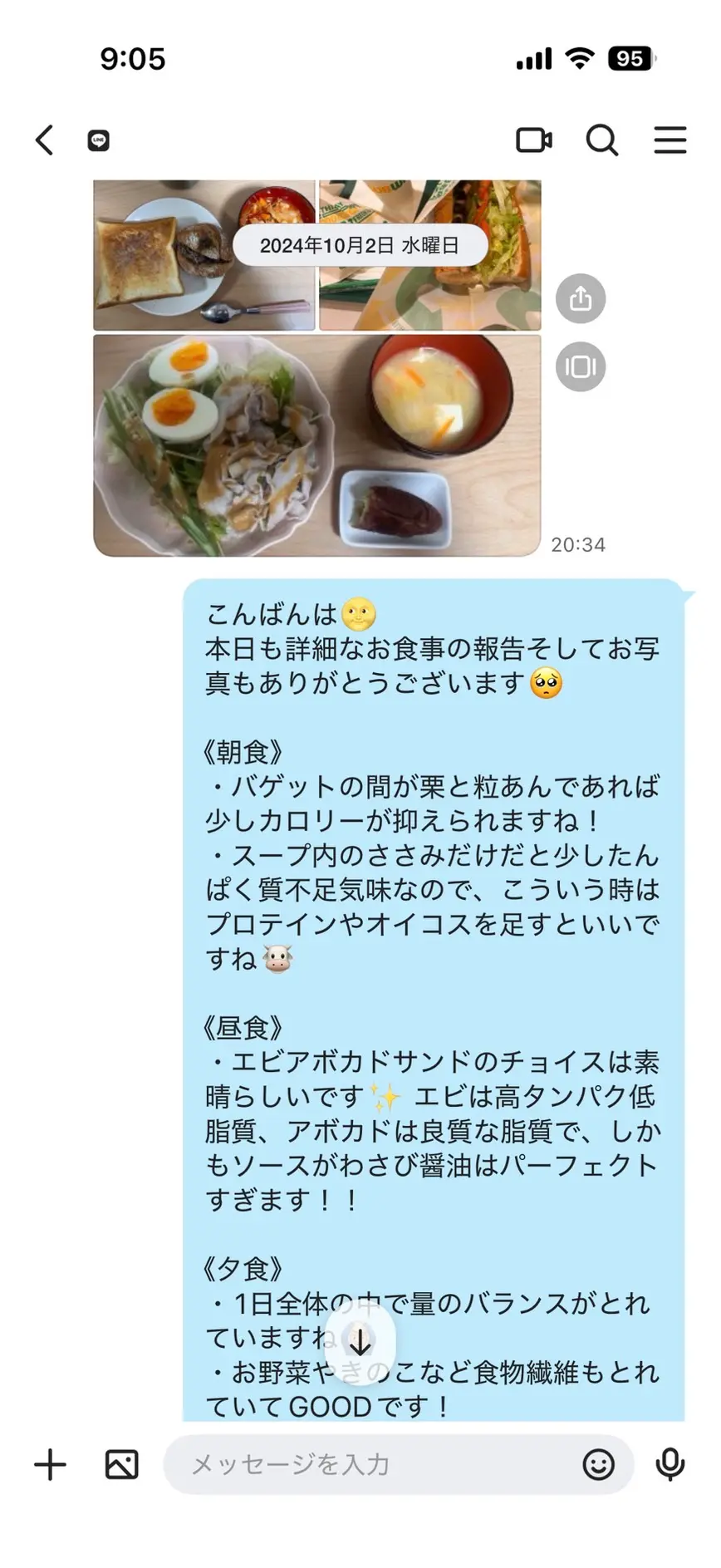Viewport: 721px width, 1568px height.
Task: Tap the メッセージを入力 message input field
Action: click(357, 1465)
